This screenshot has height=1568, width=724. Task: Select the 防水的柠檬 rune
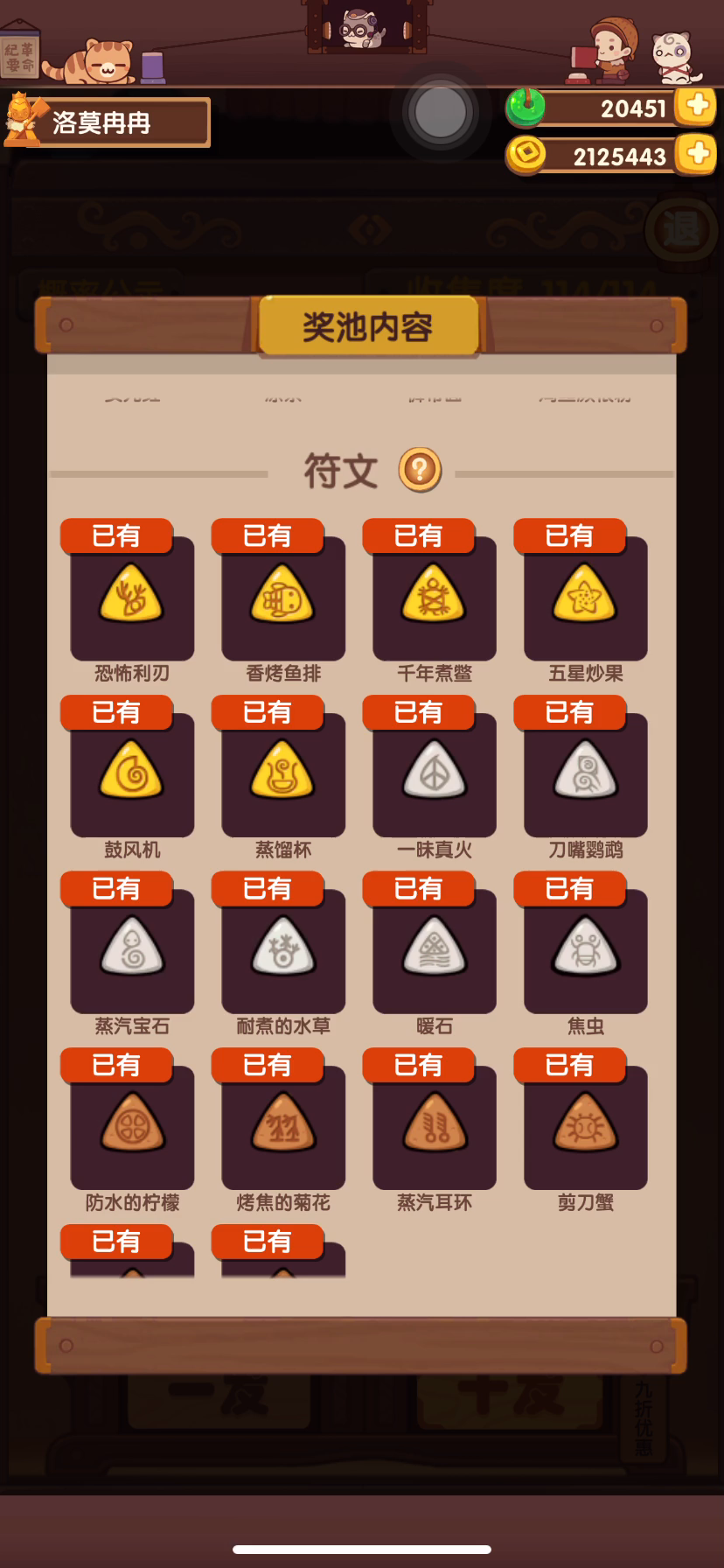coord(132,1128)
